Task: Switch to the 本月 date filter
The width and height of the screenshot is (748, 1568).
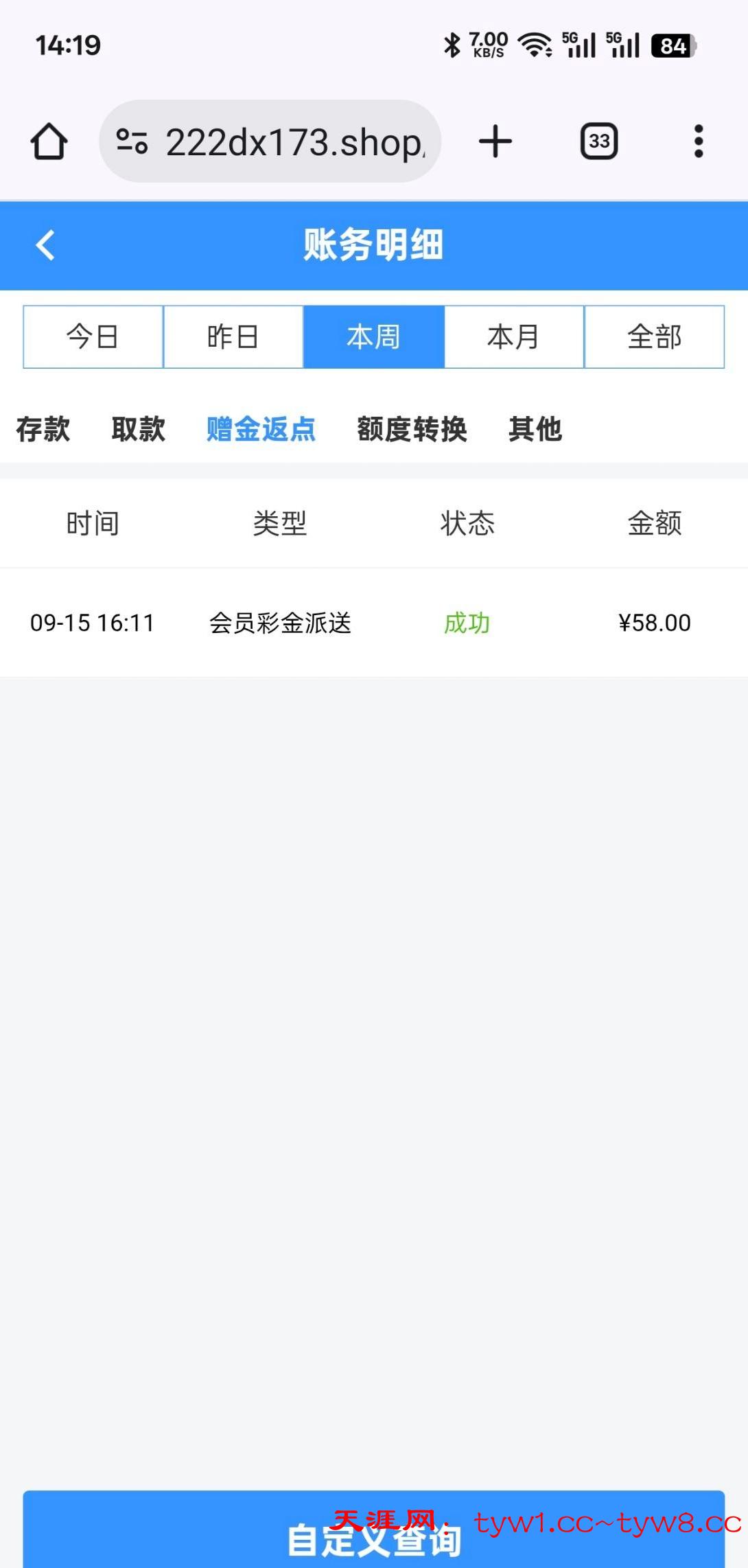Action: click(x=514, y=337)
